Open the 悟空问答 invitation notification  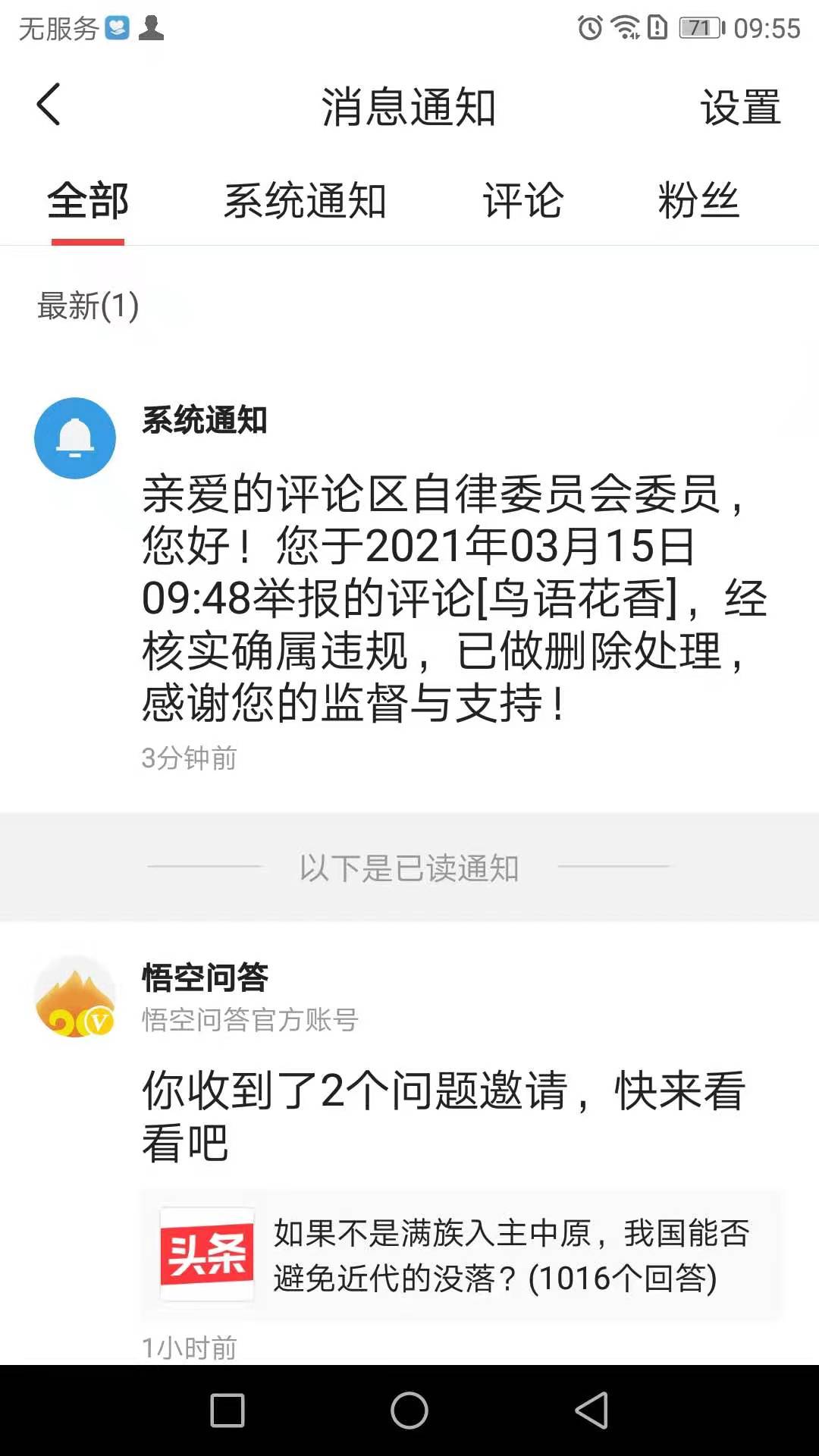[444, 1115]
